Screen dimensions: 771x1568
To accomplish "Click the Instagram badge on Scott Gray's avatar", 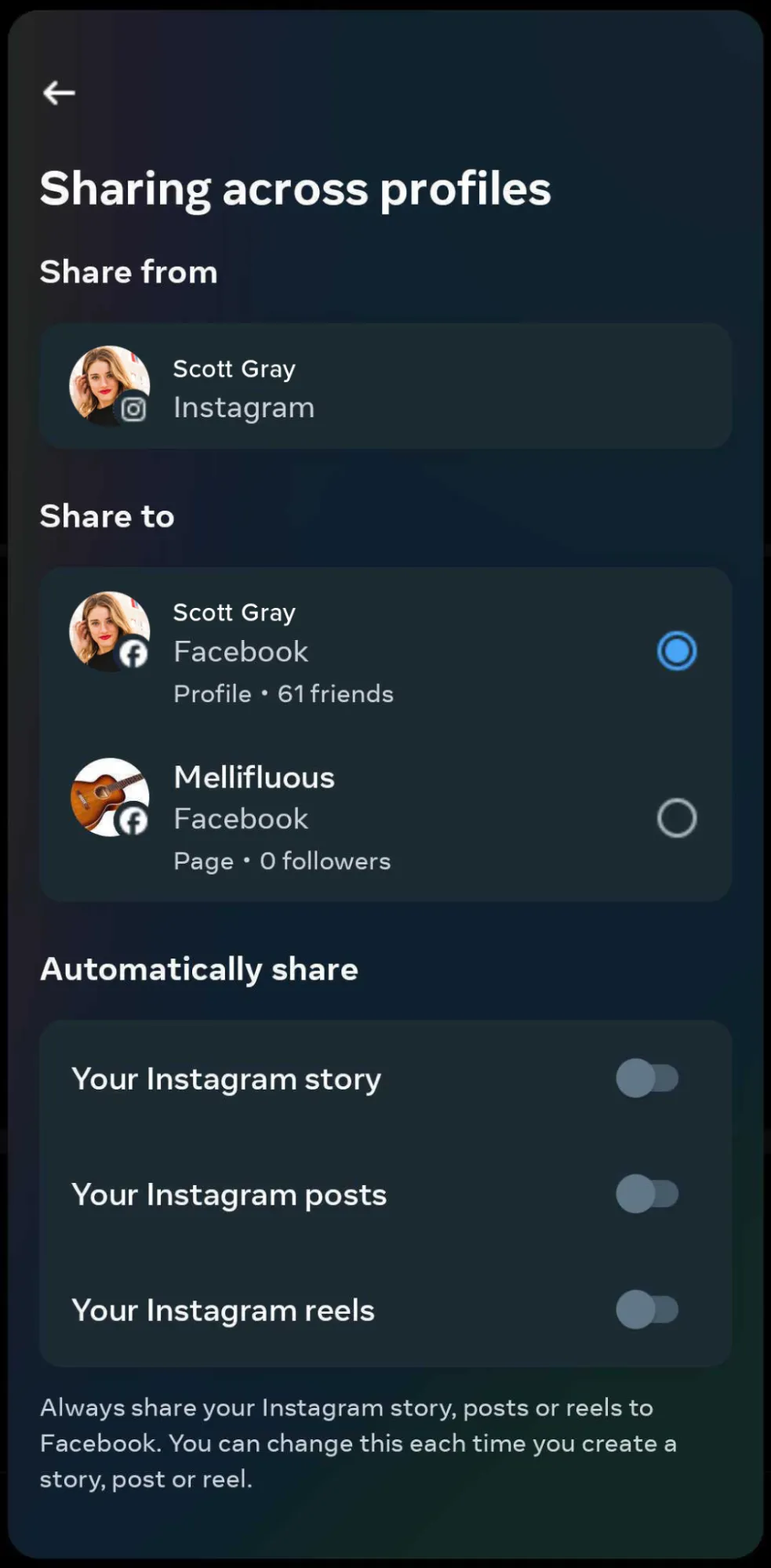I will (x=133, y=409).
